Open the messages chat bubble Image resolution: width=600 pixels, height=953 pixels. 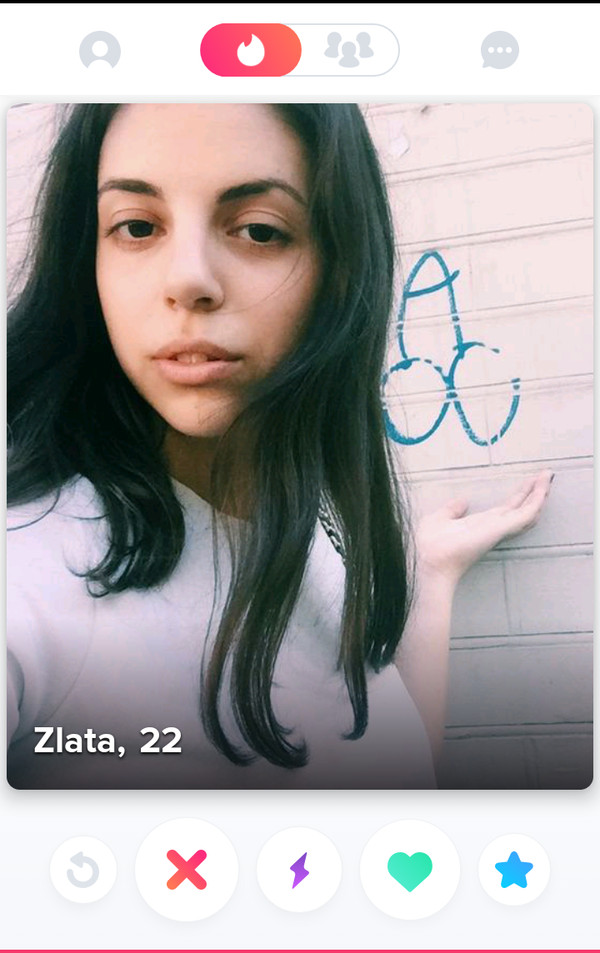point(499,51)
